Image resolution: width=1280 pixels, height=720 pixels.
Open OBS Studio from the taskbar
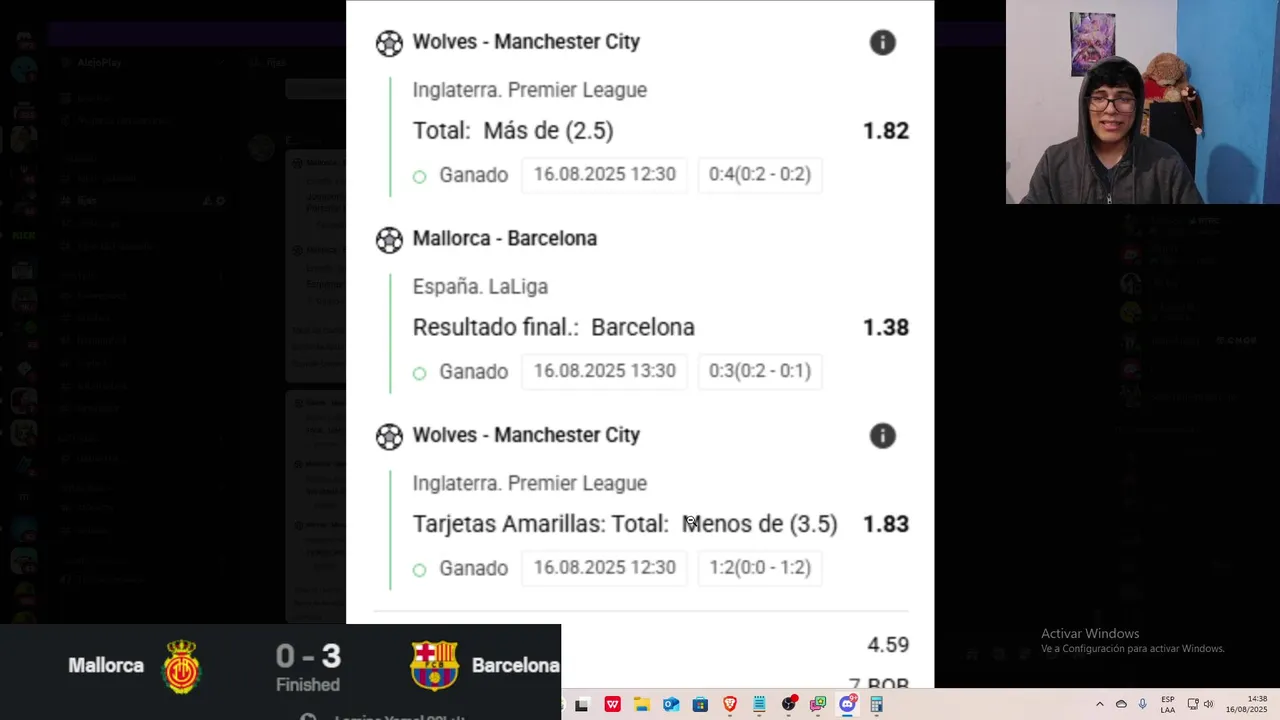(x=789, y=704)
